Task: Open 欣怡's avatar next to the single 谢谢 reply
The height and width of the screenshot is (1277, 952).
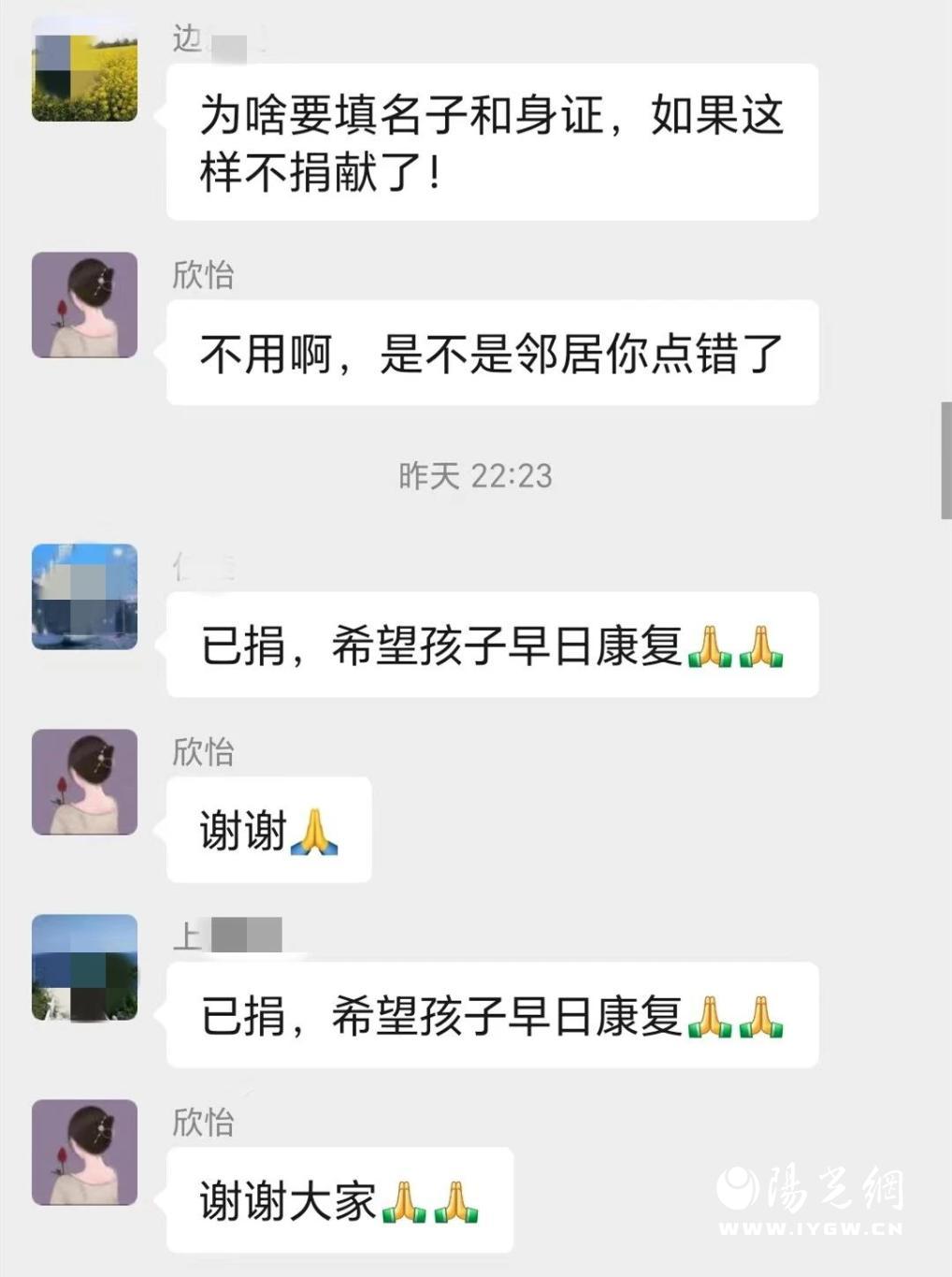Action: click(84, 781)
